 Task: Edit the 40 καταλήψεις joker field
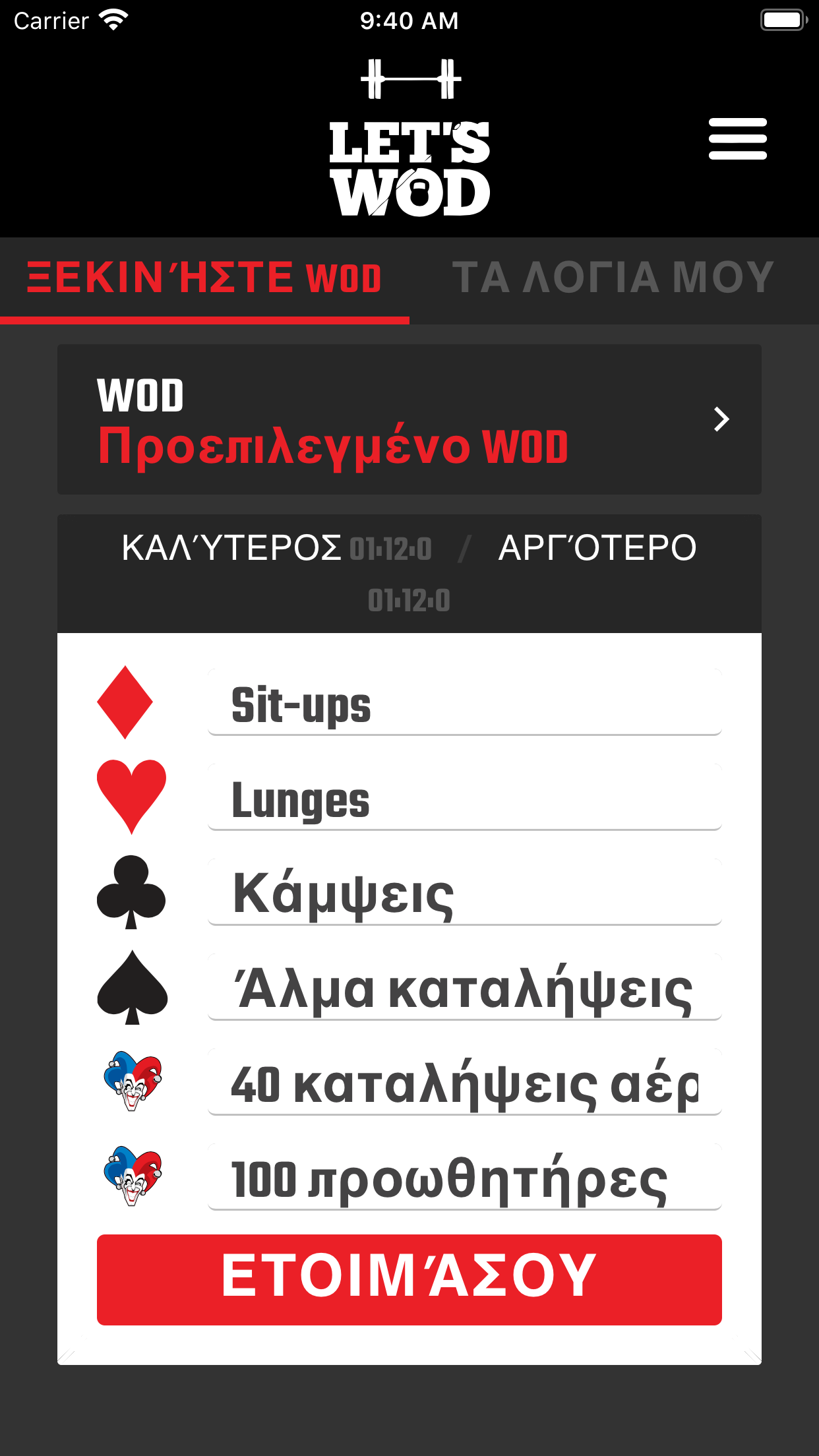tap(465, 1082)
